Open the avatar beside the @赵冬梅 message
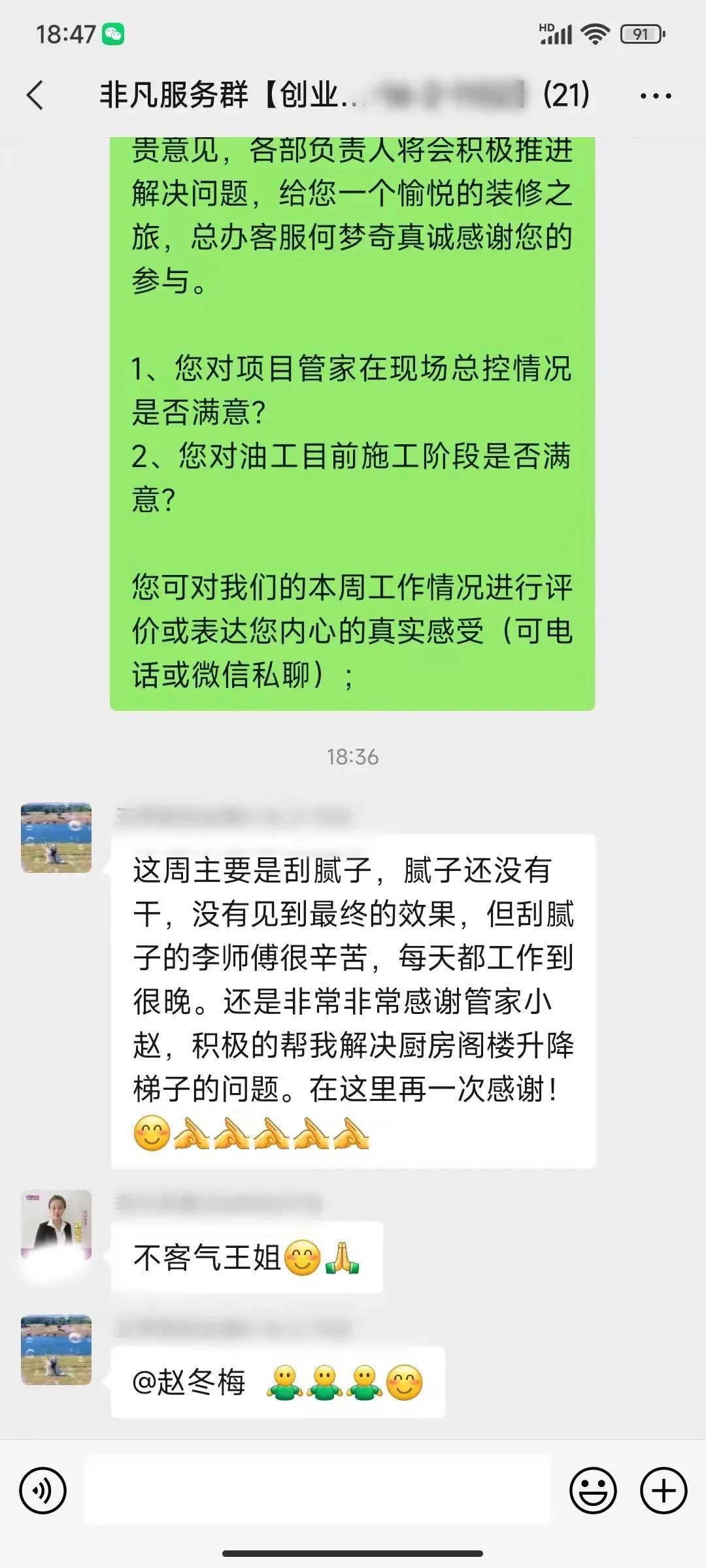 click(56, 1350)
